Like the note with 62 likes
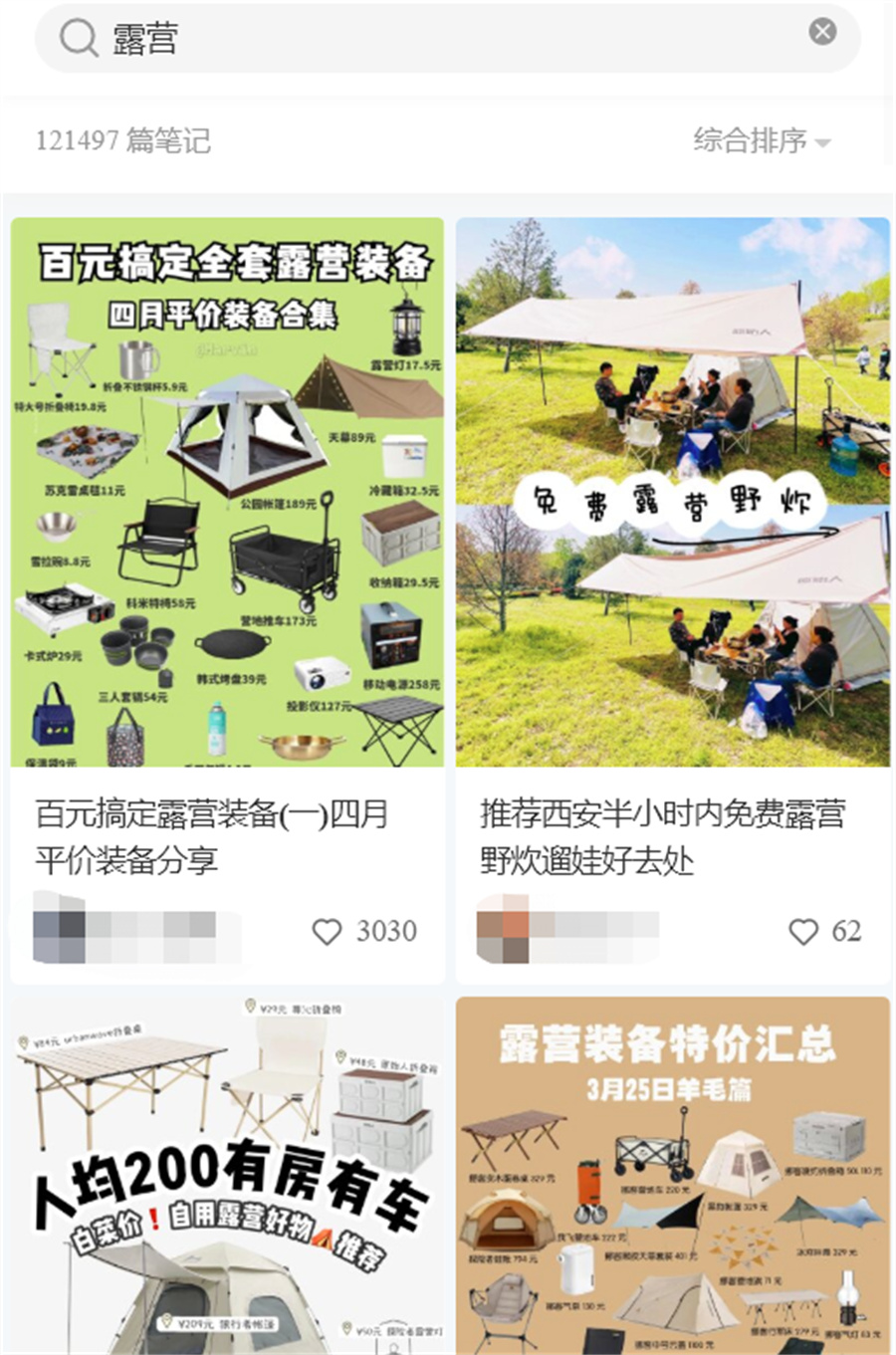896x1355 pixels. (803, 932)
